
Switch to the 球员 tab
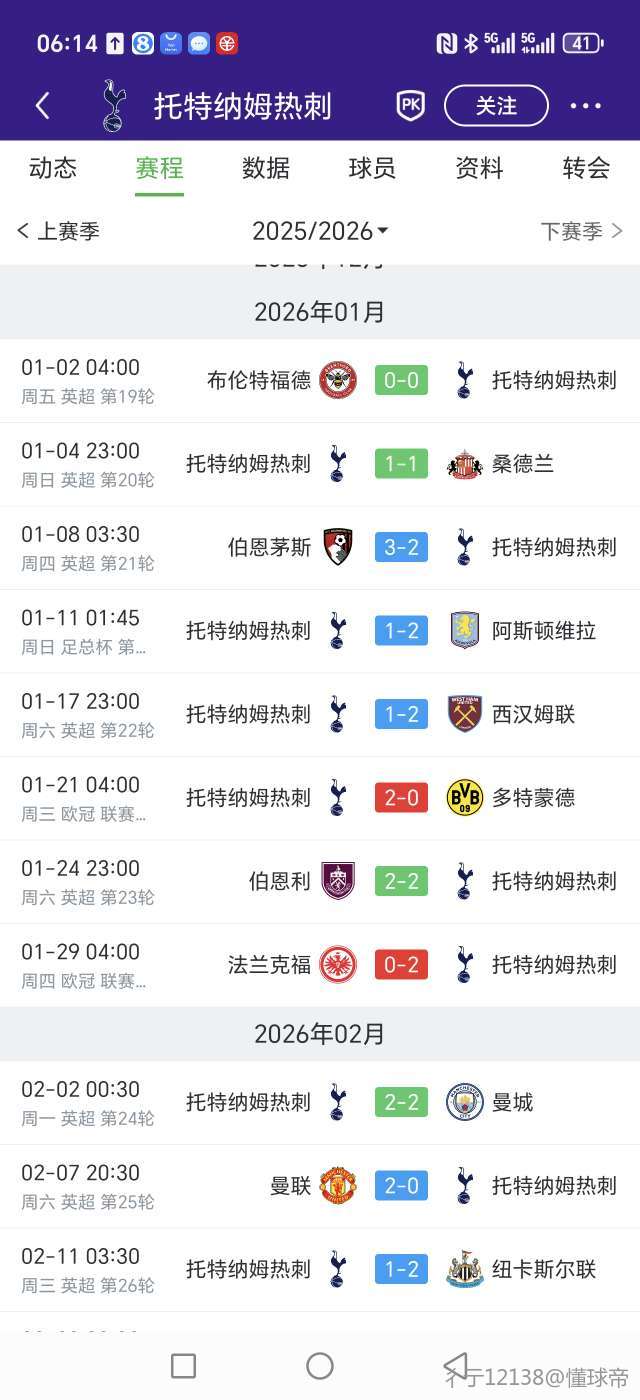point(372,168)
